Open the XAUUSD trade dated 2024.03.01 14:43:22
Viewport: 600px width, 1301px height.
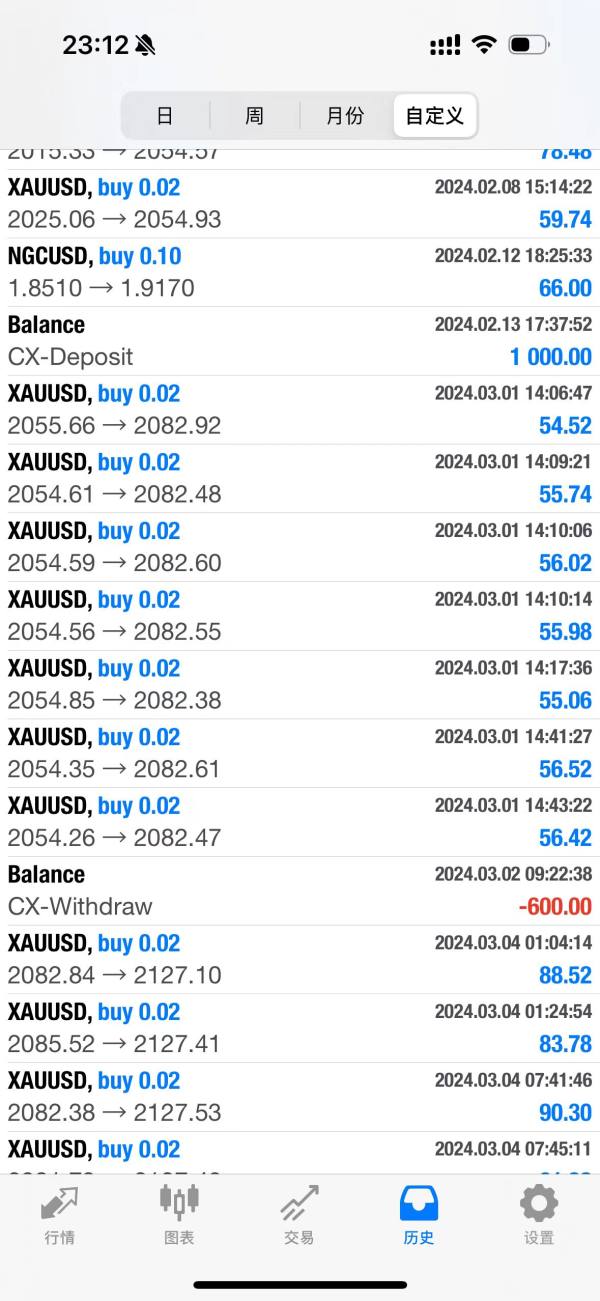tap(300, 822)
